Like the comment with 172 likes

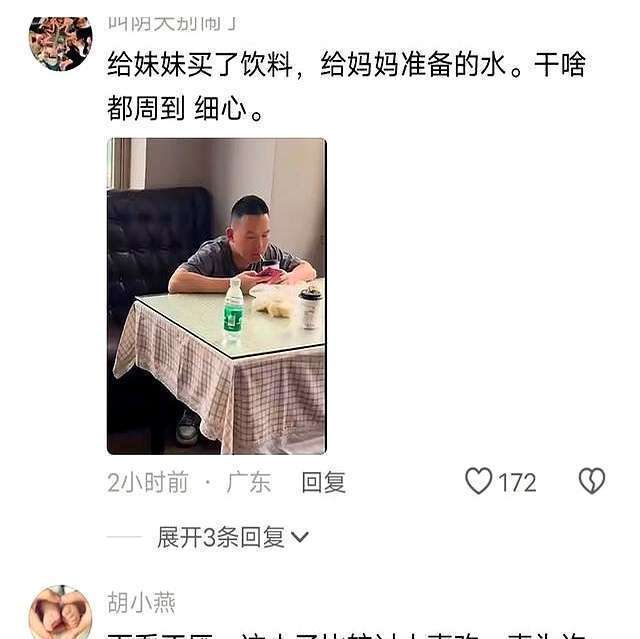point(480,482)
